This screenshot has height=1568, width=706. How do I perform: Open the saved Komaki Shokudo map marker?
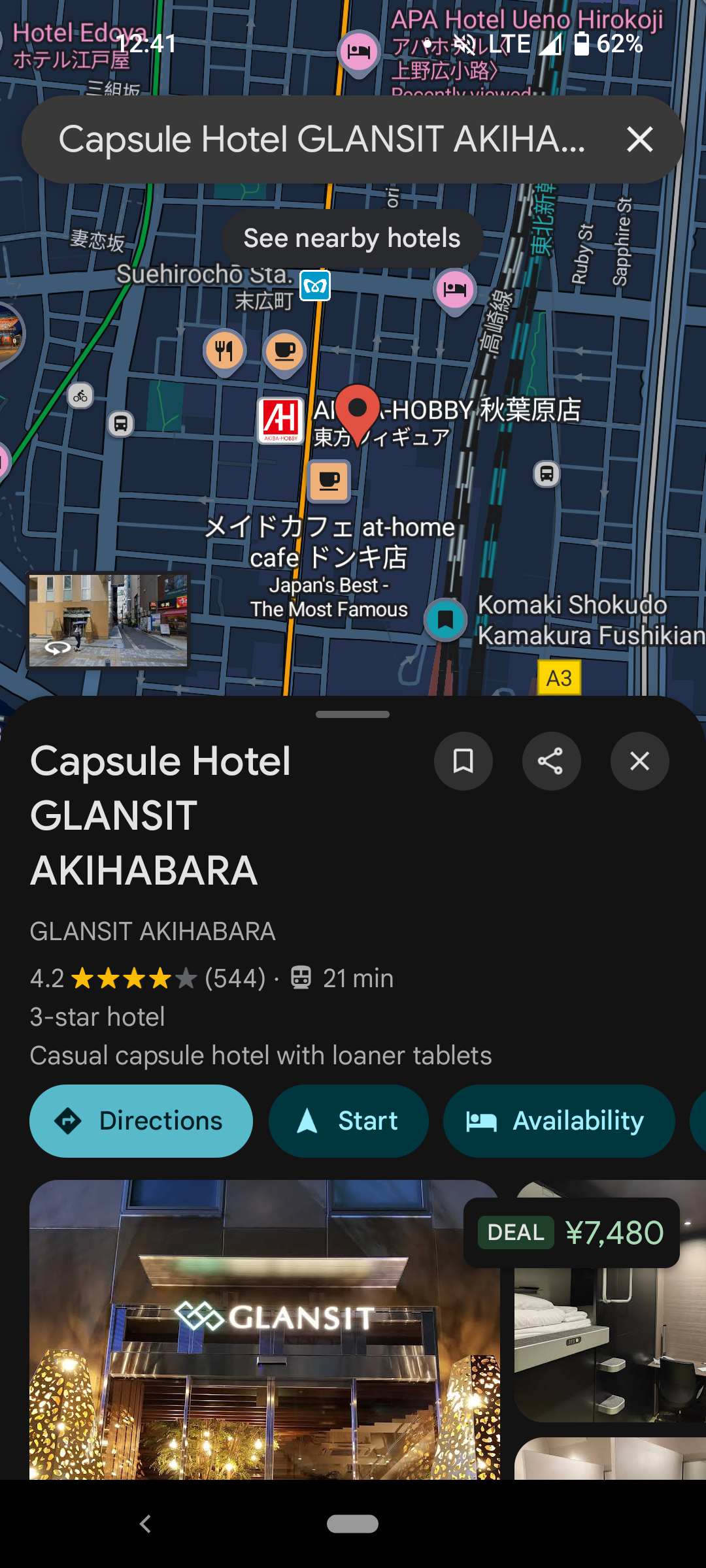(446, 619)
